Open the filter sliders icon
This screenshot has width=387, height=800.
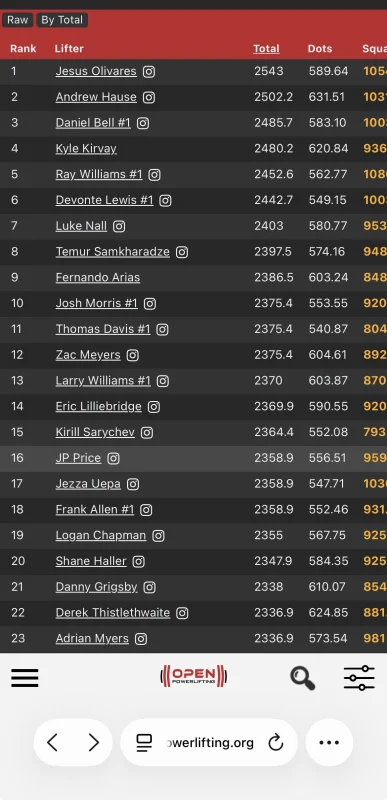tap(359, 678)
